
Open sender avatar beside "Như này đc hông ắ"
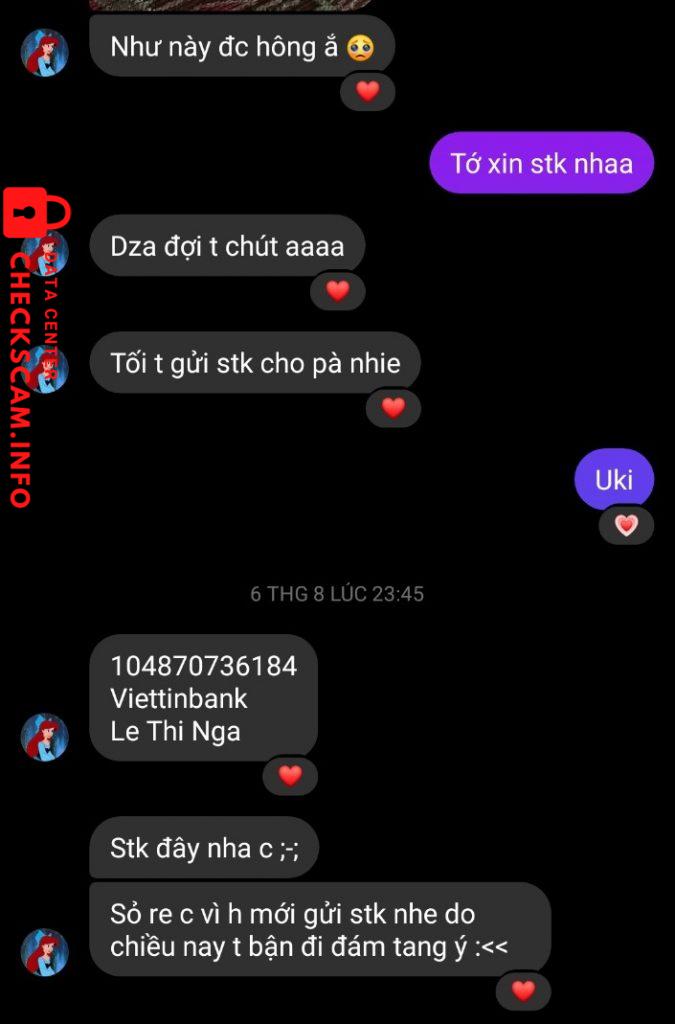(x=45, y=53)
